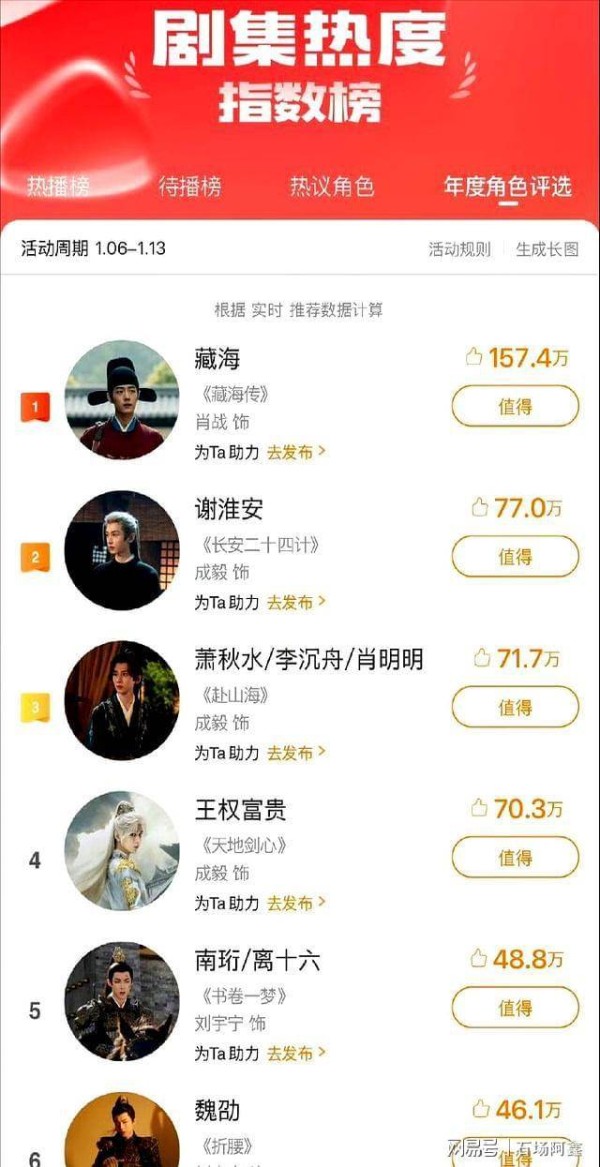Screen dimensions: 600x1167
Task: Vote 值得 for 南珩/离十六
Action: 515,1008
